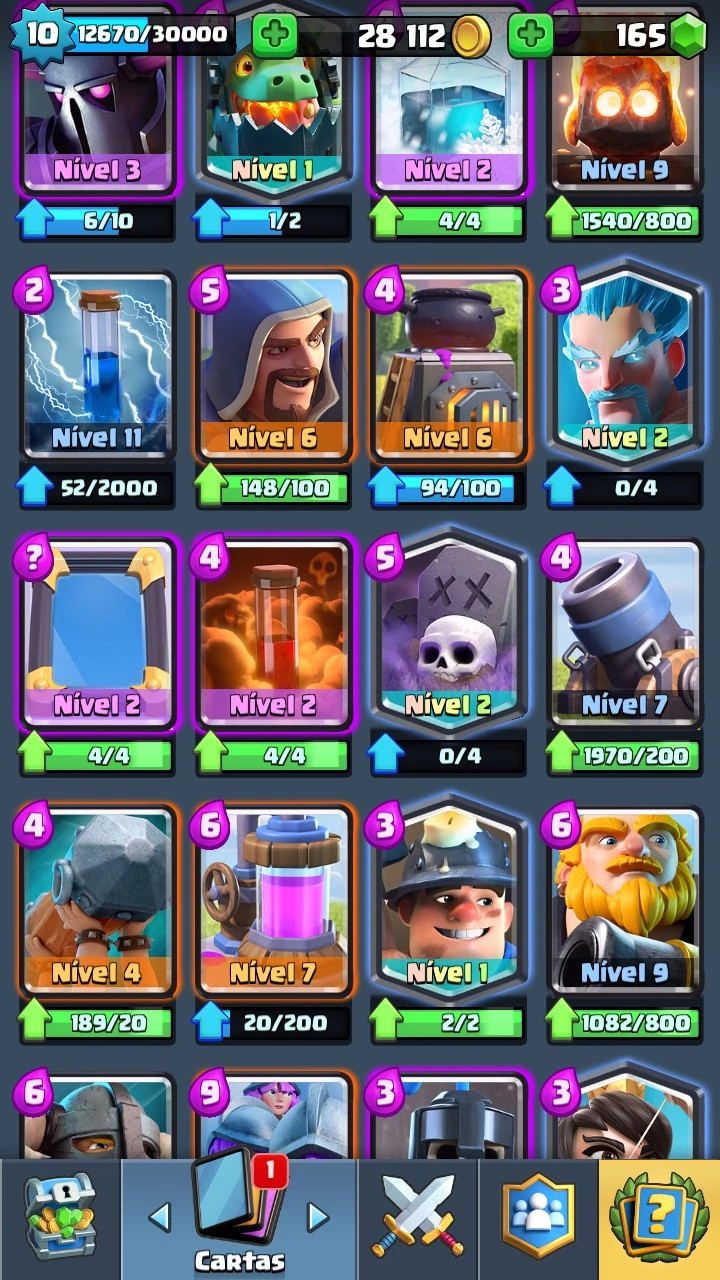Go to the battle crossed-swords tab
This screenshot has height=1280, width=720.
pyautogui.click(x=418, y=1218)
